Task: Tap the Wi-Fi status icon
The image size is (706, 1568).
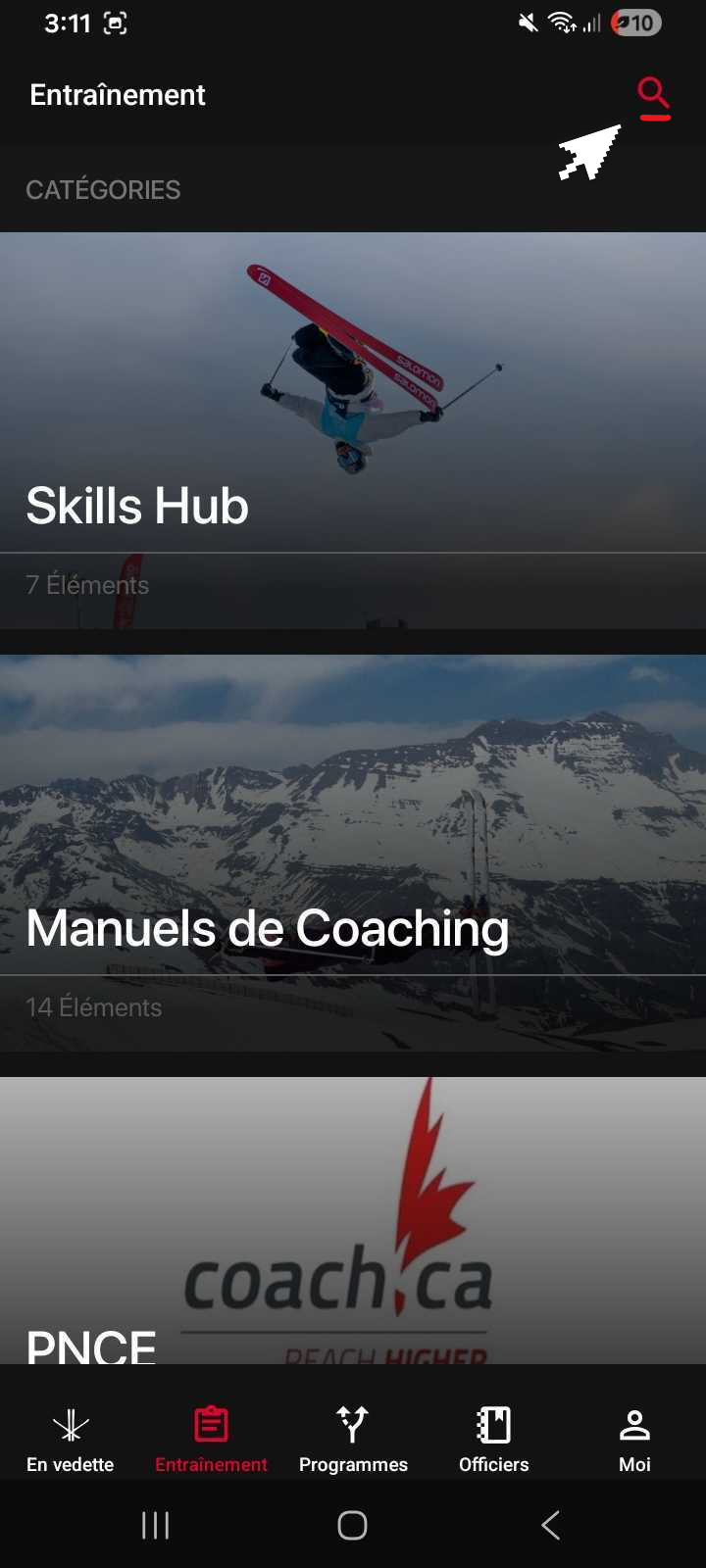Action: click(x=560, y=23)
